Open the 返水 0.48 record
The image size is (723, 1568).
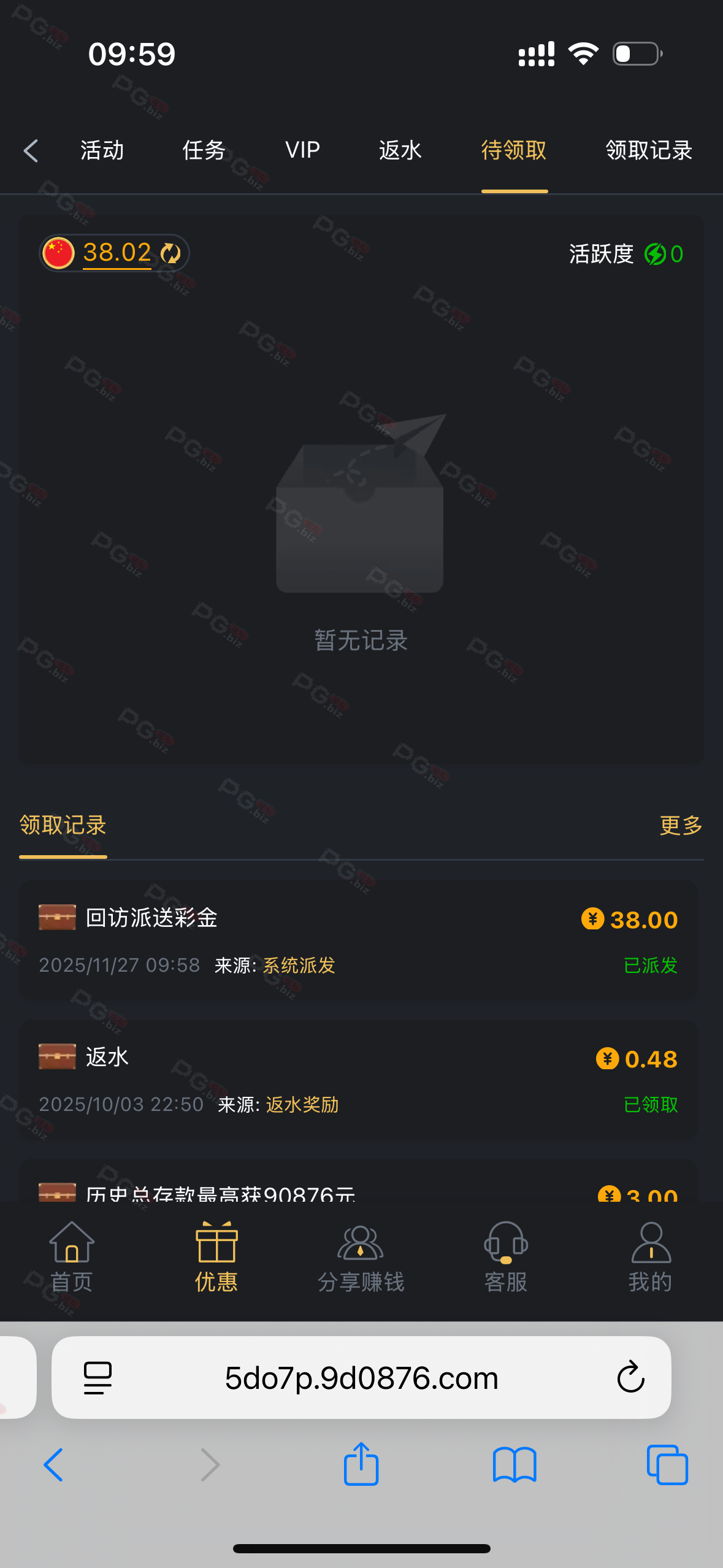click(358, 1080)
